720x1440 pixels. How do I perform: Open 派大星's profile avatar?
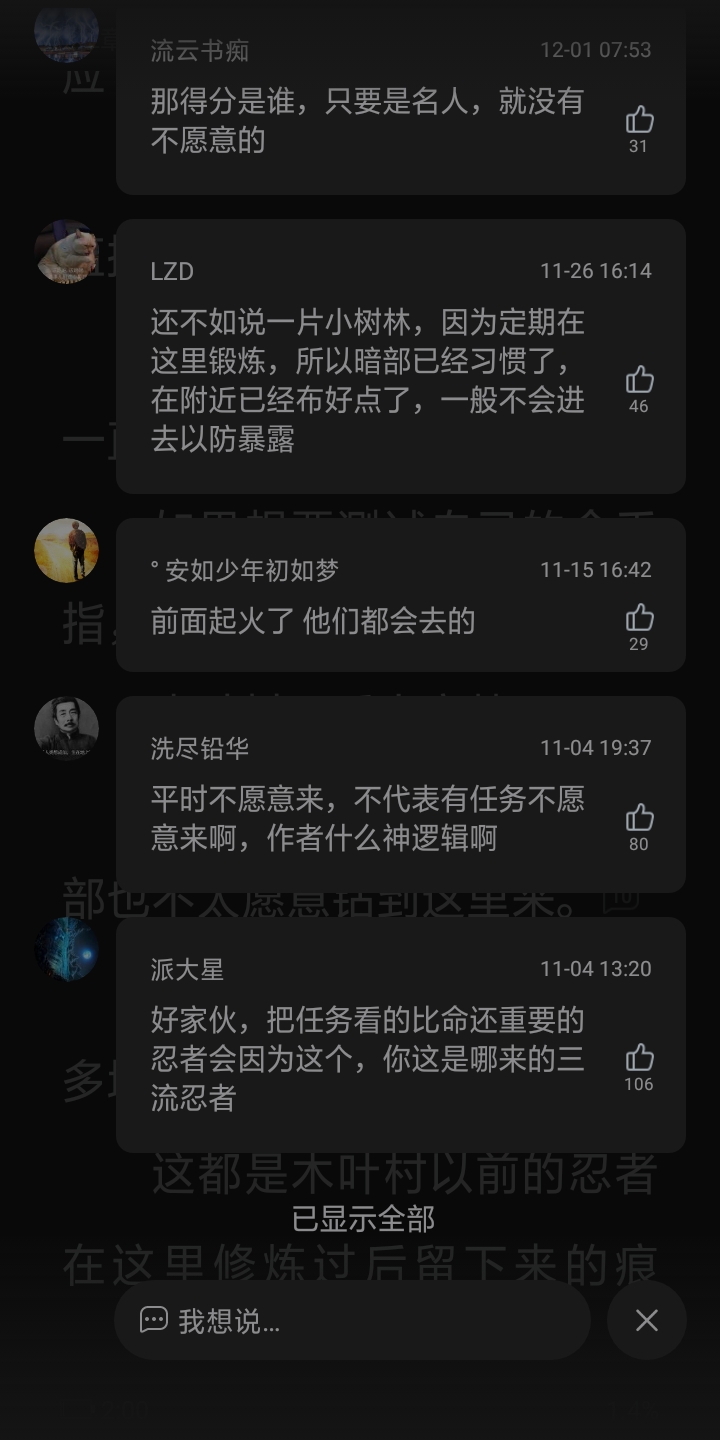[66, 949]
